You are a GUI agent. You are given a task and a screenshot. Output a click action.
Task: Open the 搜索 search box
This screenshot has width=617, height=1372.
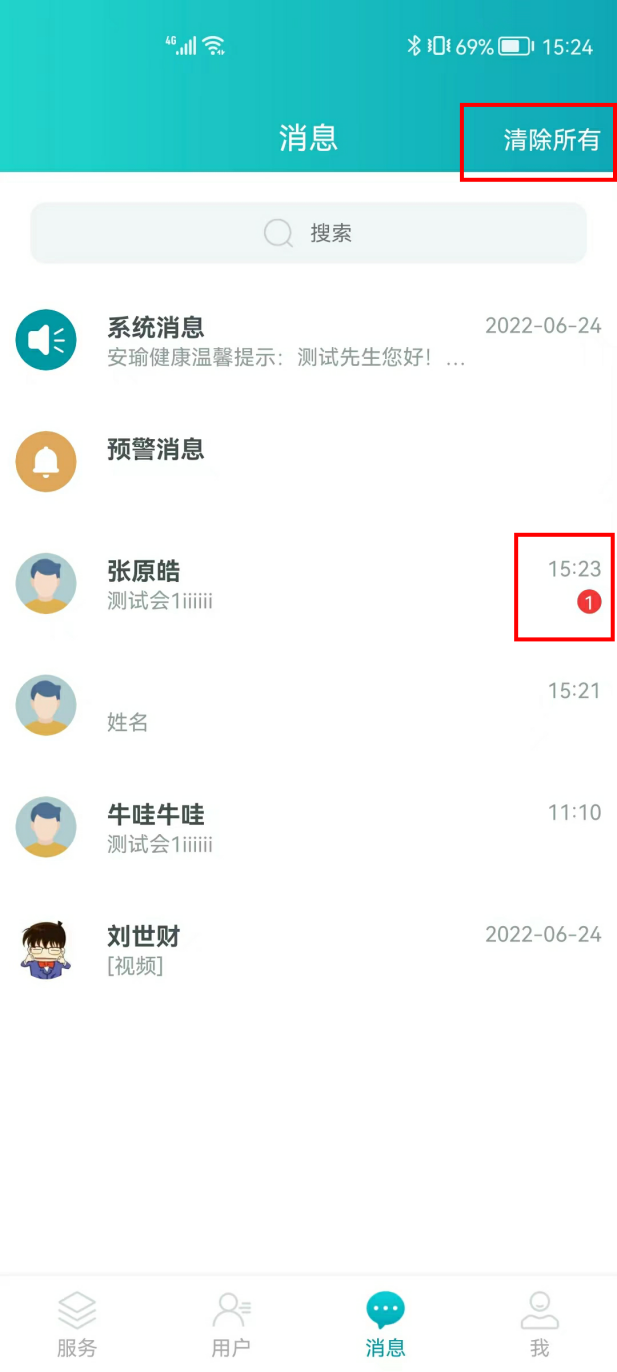[x=308, y=233]
